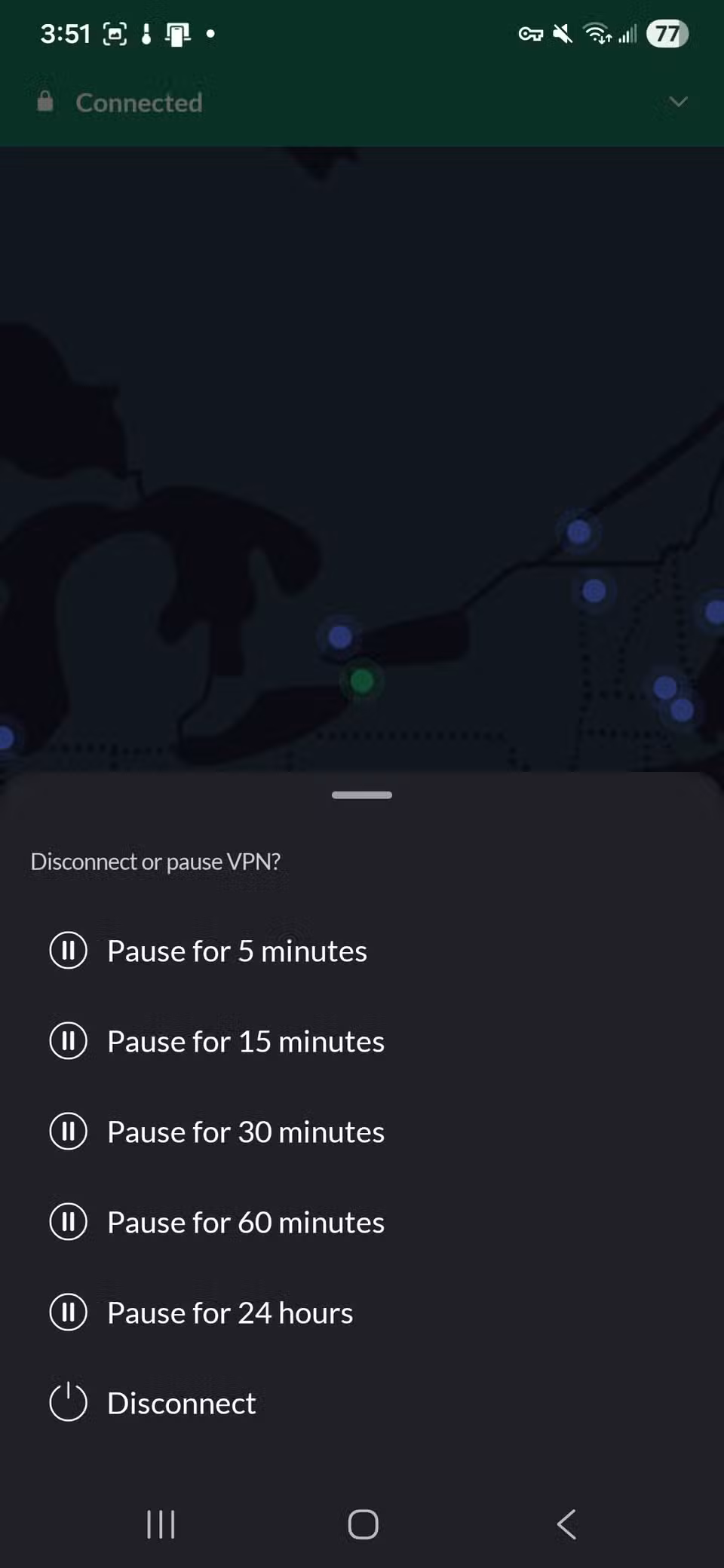Image resolution: width=724 pixels, height=1568 pixels.
Task: Pause the VPN for 24 hours
Action: coord(230,1312)
